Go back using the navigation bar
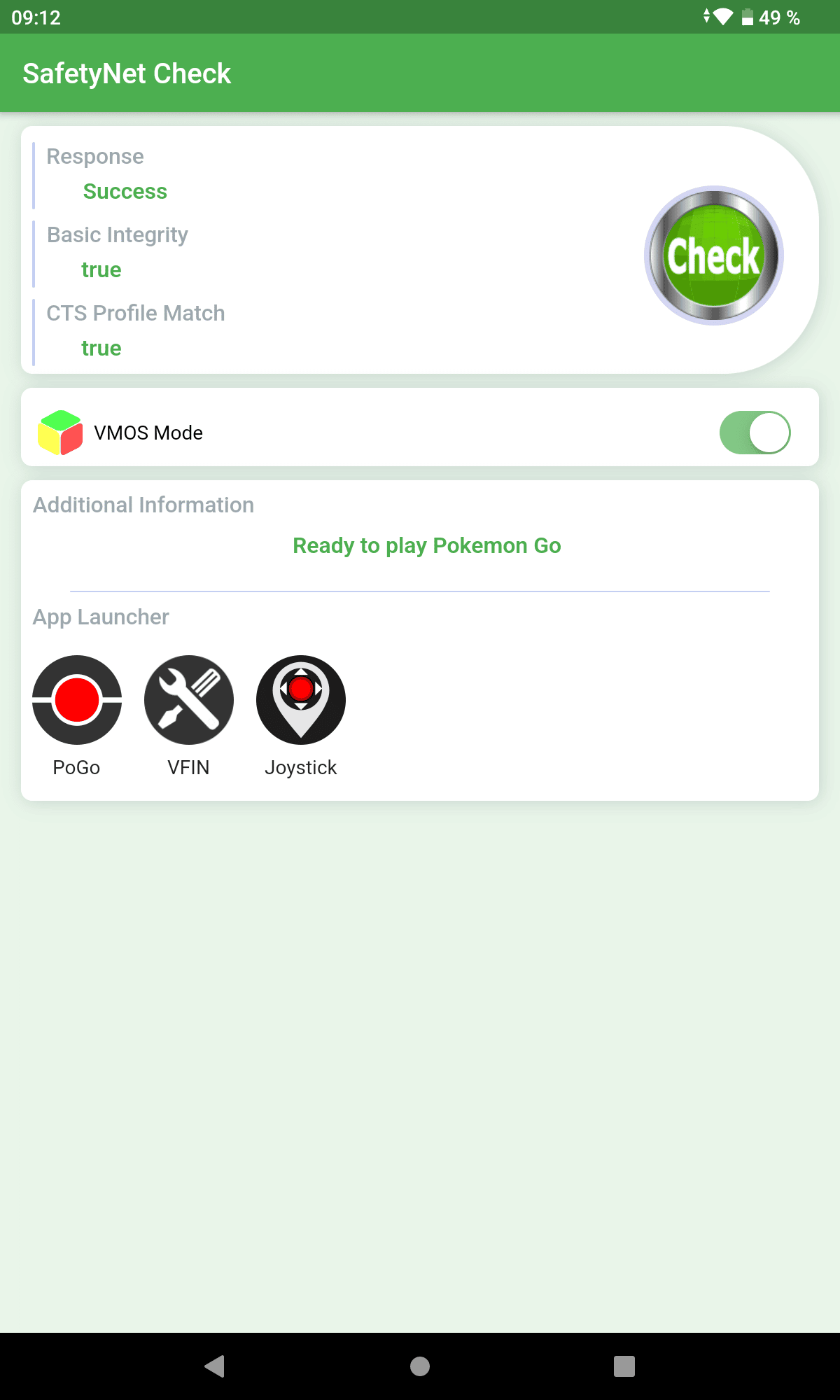The width and height of the screenshot is (840, 1400). [x=214, y=1366]
